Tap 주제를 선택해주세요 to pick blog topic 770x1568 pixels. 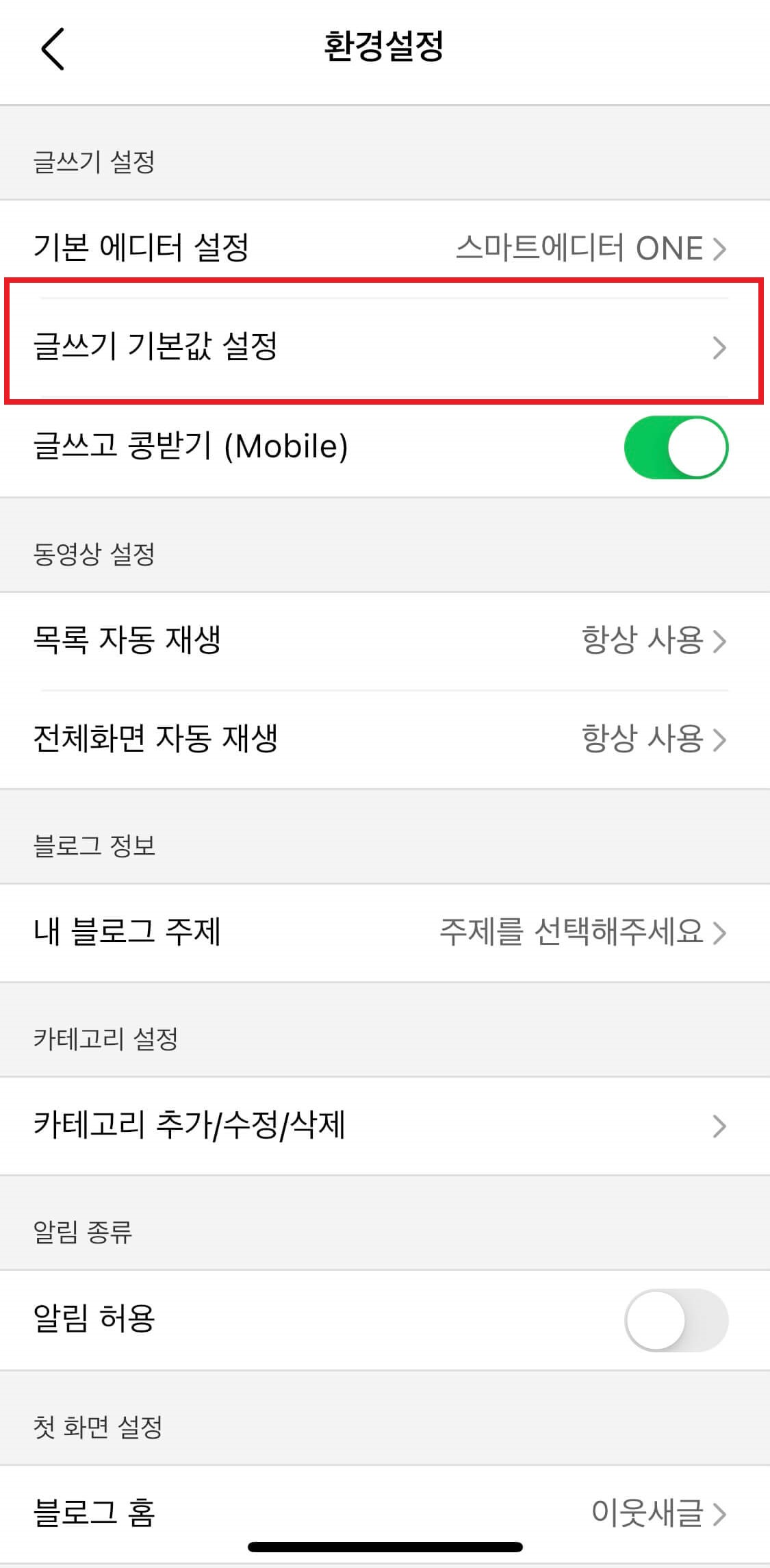point(573,933)
